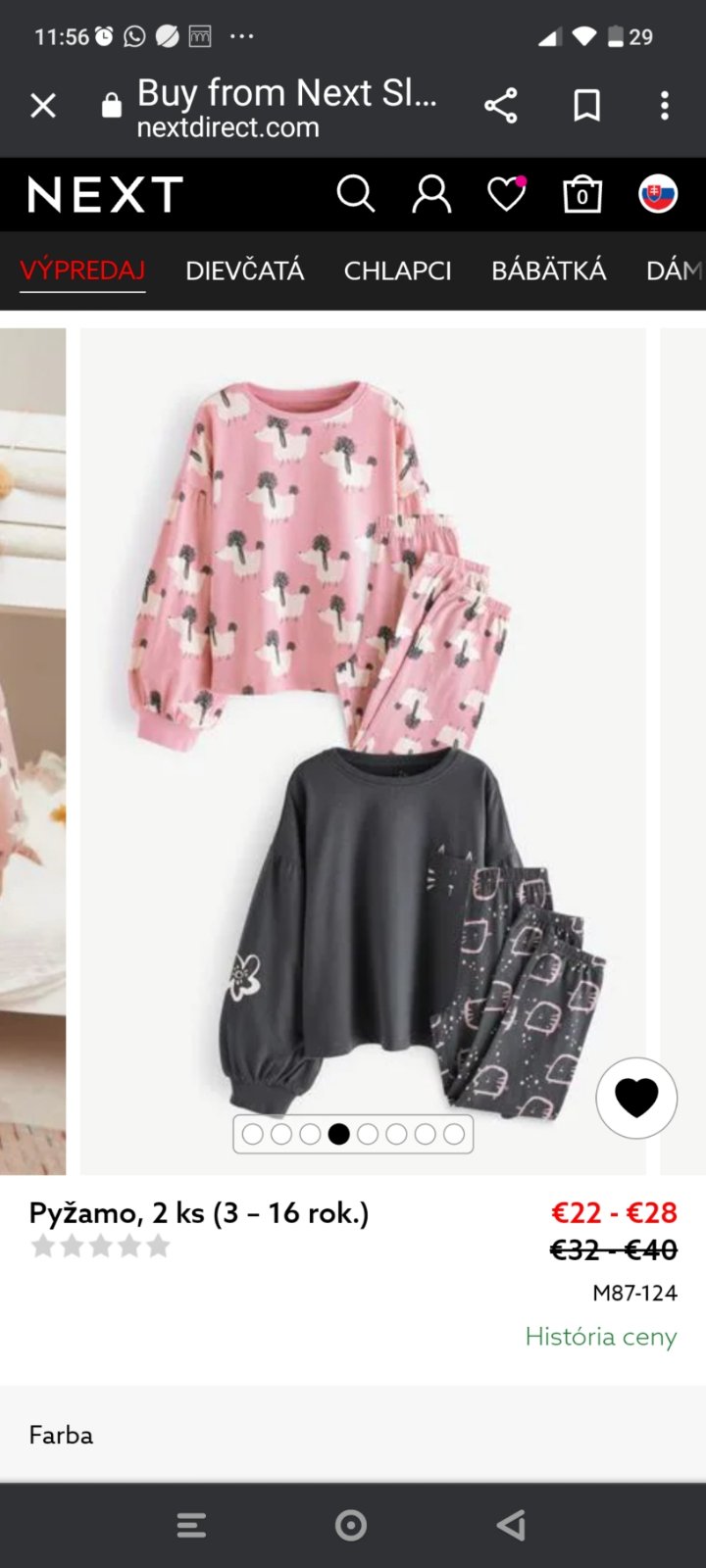Close the browser tab
This screenshot has width=706, height=1568.
click(x=43, y=106)
